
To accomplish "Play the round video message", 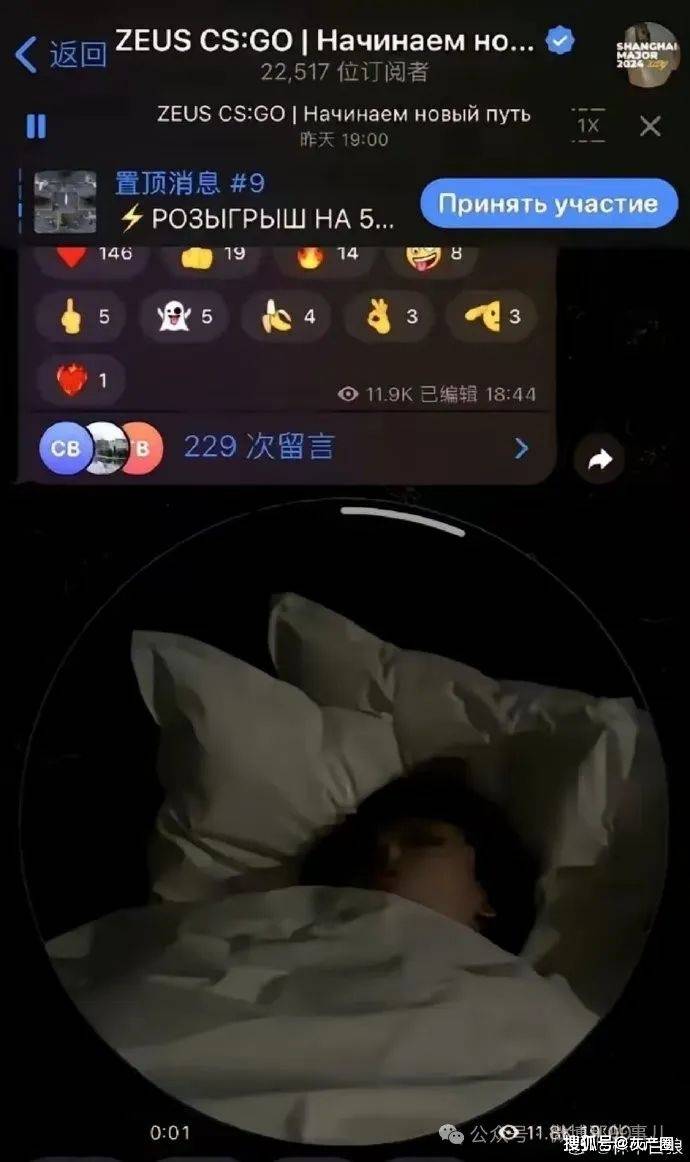I will pos(344,820).
